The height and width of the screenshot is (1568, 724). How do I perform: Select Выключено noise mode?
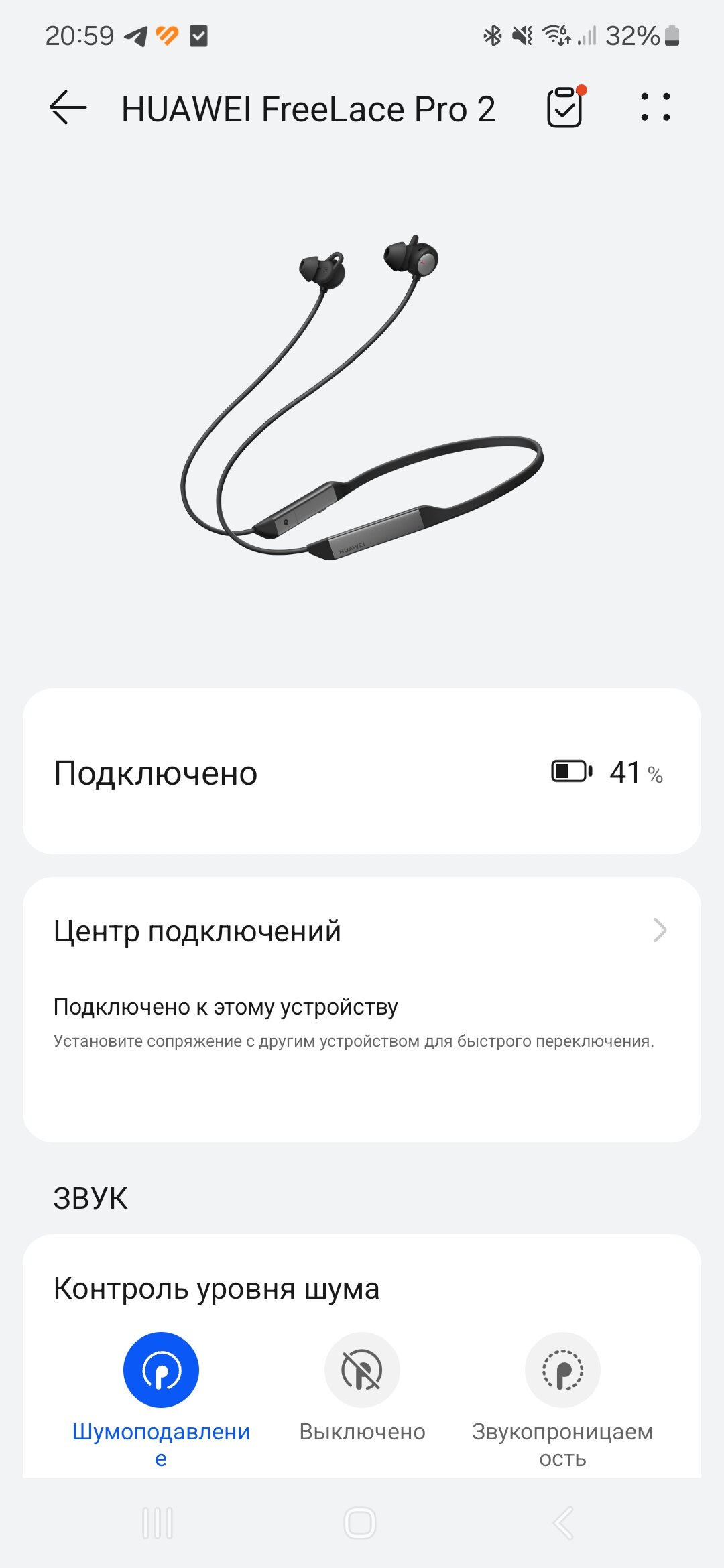point(362,1370)
